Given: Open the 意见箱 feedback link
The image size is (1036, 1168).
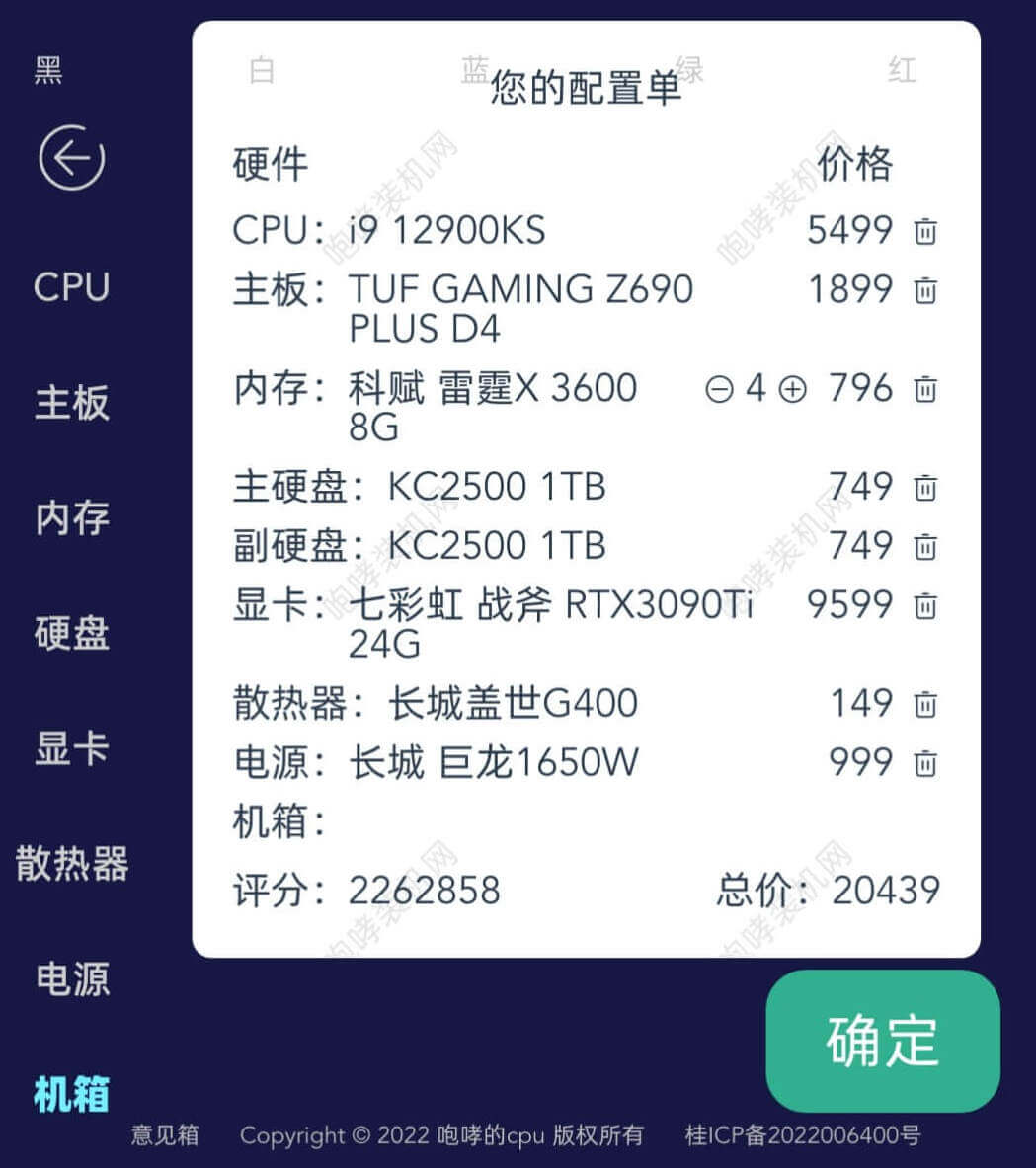Looking at the screenshot, I should [x=165, y=1135].
